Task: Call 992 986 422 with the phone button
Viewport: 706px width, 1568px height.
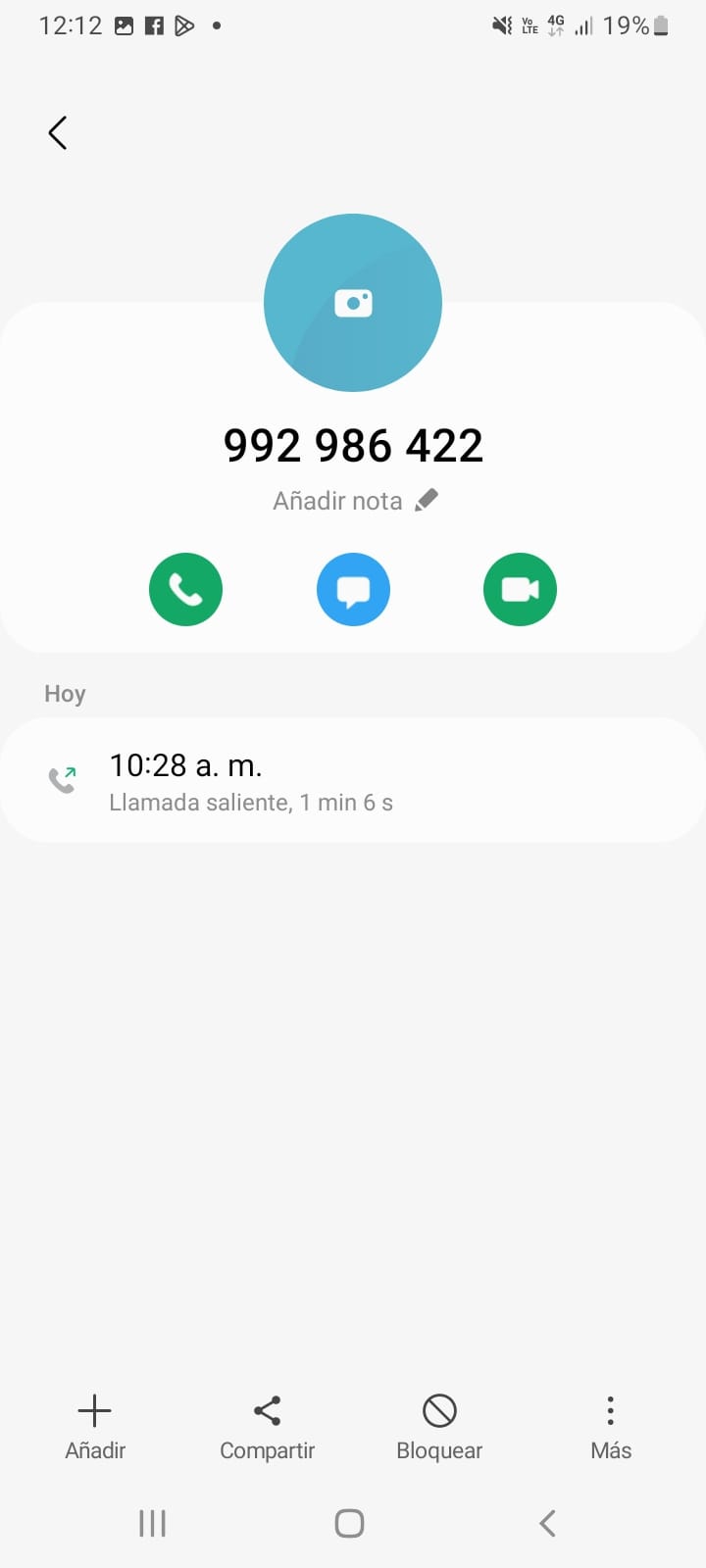Action: pos(185,589)
